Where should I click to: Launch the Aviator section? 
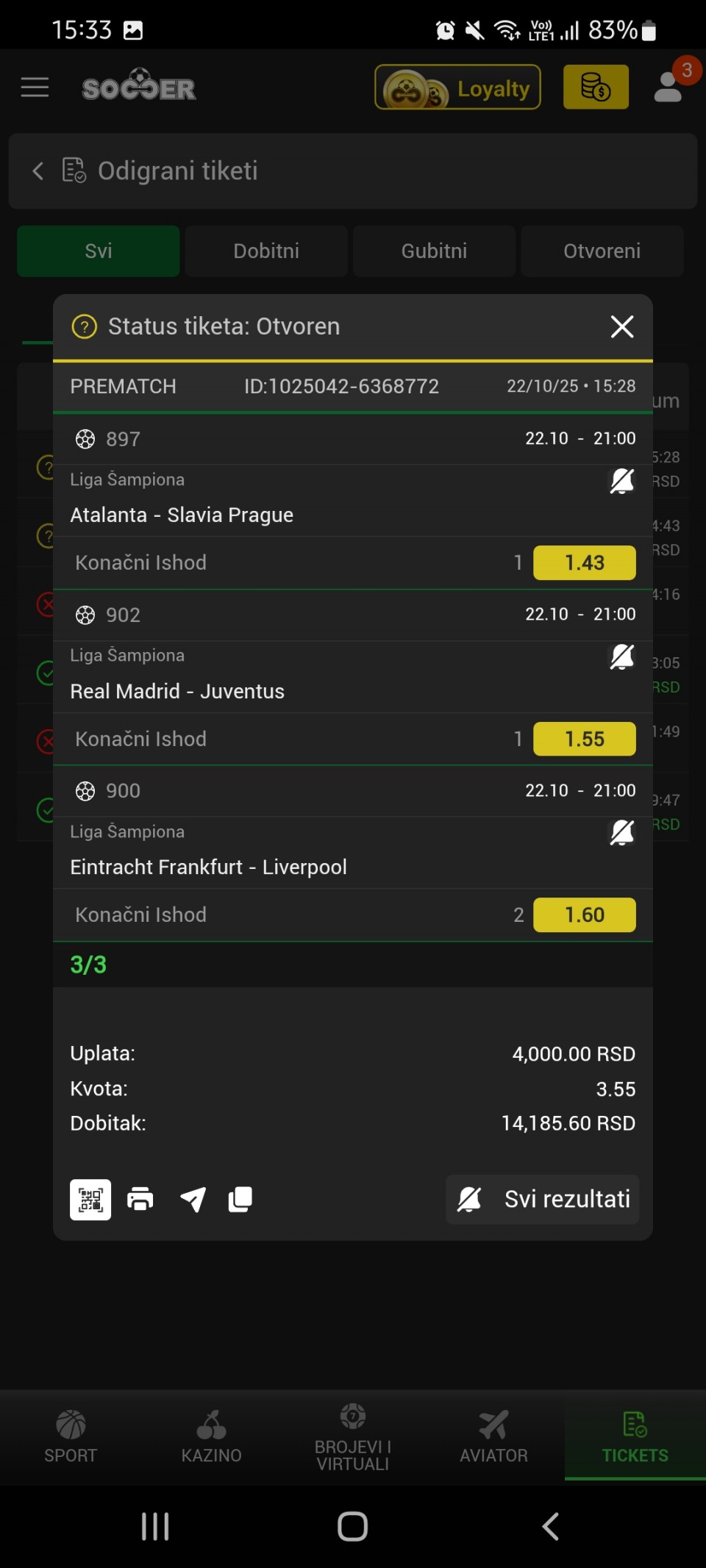(x=493, y=1438)
